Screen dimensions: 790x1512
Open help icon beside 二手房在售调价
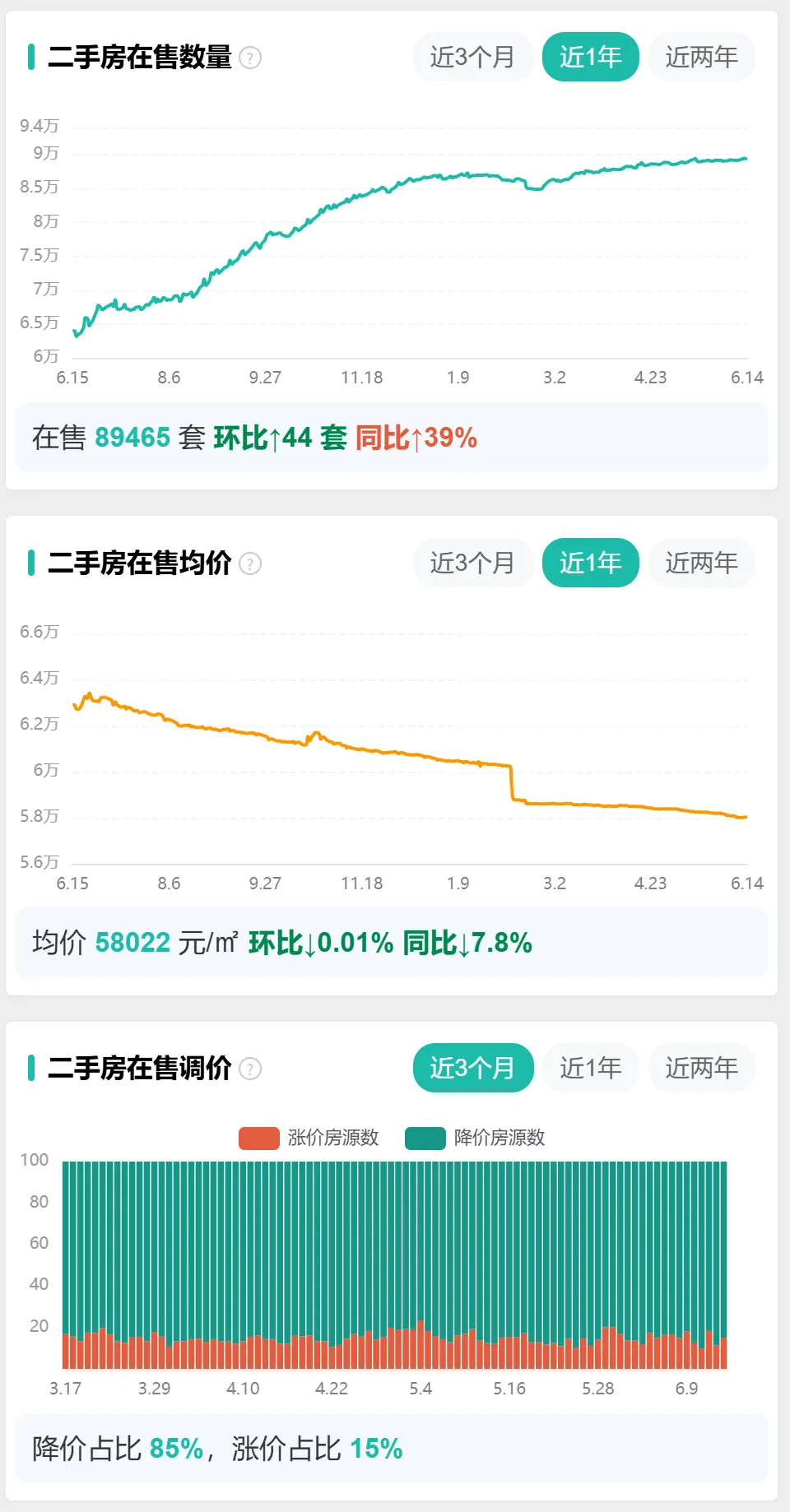(250, 1069)
